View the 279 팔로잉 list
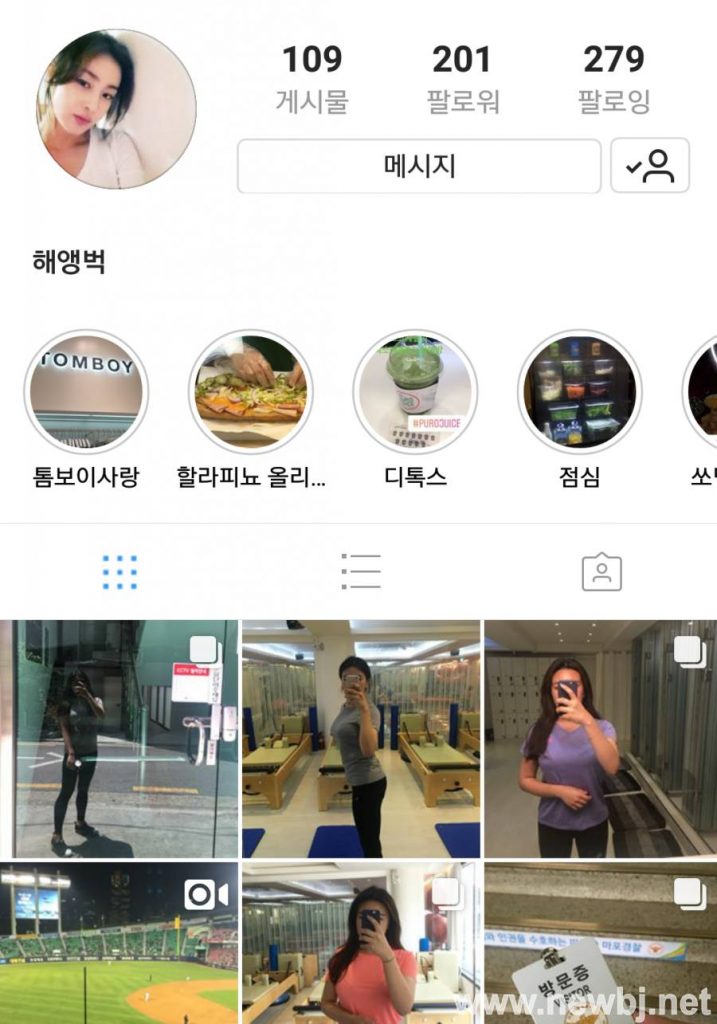717x1024 pixels. [x=613, y=76]
